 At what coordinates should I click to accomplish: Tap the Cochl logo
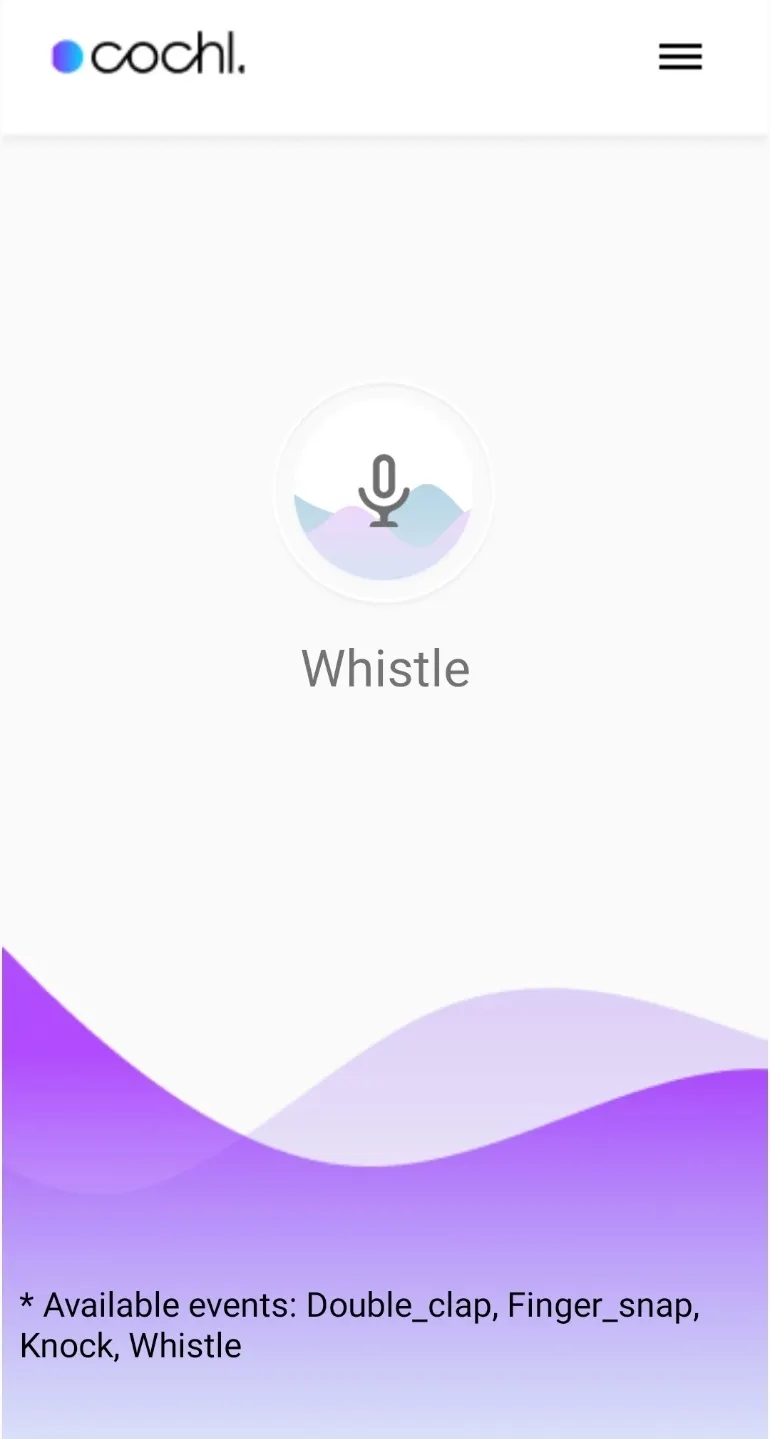pos(148,56)
